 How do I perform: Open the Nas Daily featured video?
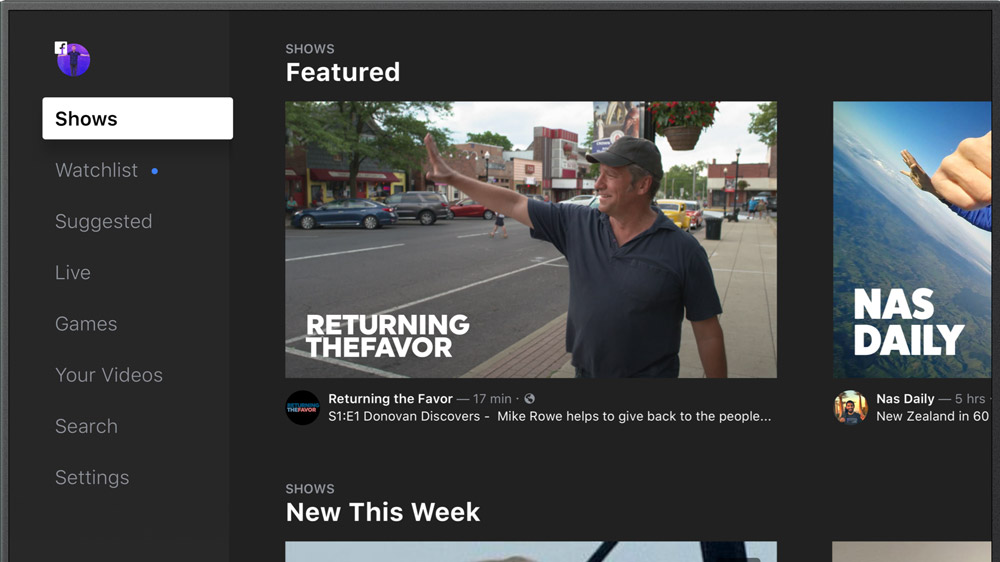click(911, 240)
